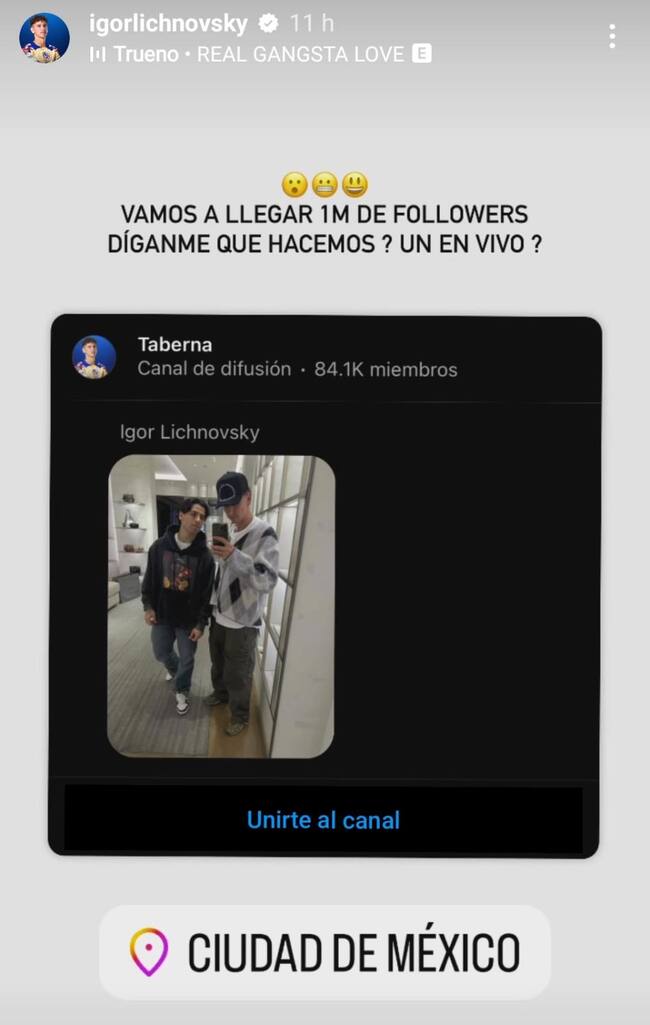This screenshot has width=650, height=1025.
Task: Open the Ciudad de México location sticker
Action: (x=325, y=952)
